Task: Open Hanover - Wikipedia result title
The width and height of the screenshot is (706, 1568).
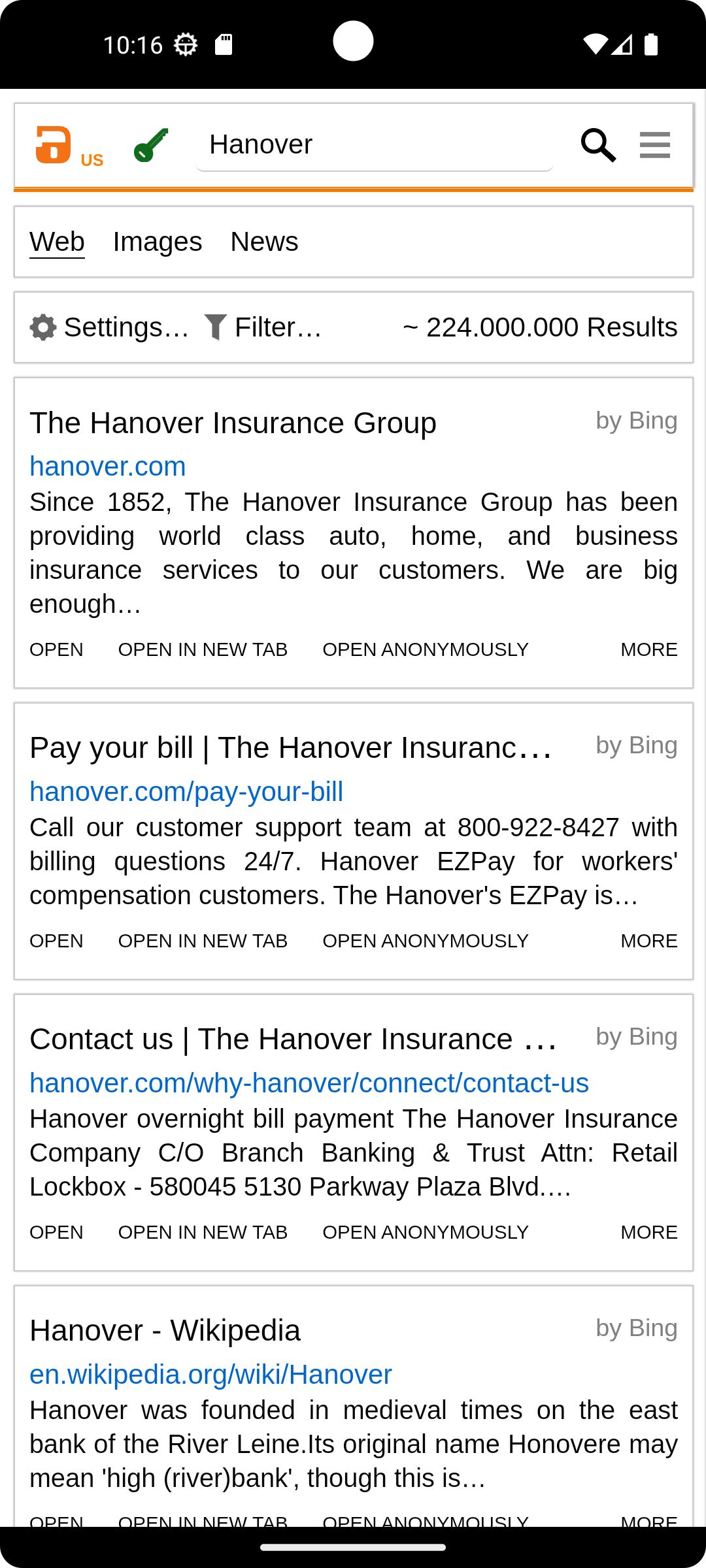Action: (165, 1330)
